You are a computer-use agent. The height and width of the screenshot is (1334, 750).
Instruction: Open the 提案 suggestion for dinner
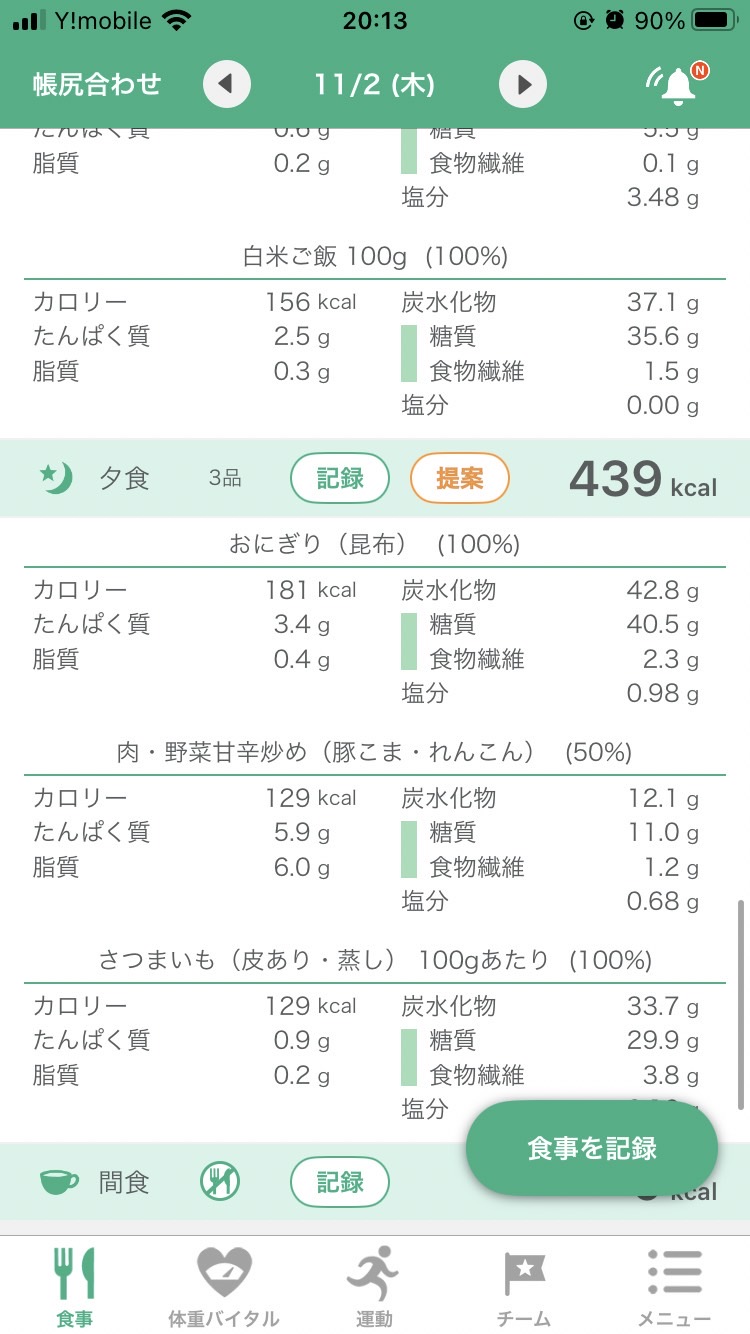pyautogui.click(x=460, y=479)
